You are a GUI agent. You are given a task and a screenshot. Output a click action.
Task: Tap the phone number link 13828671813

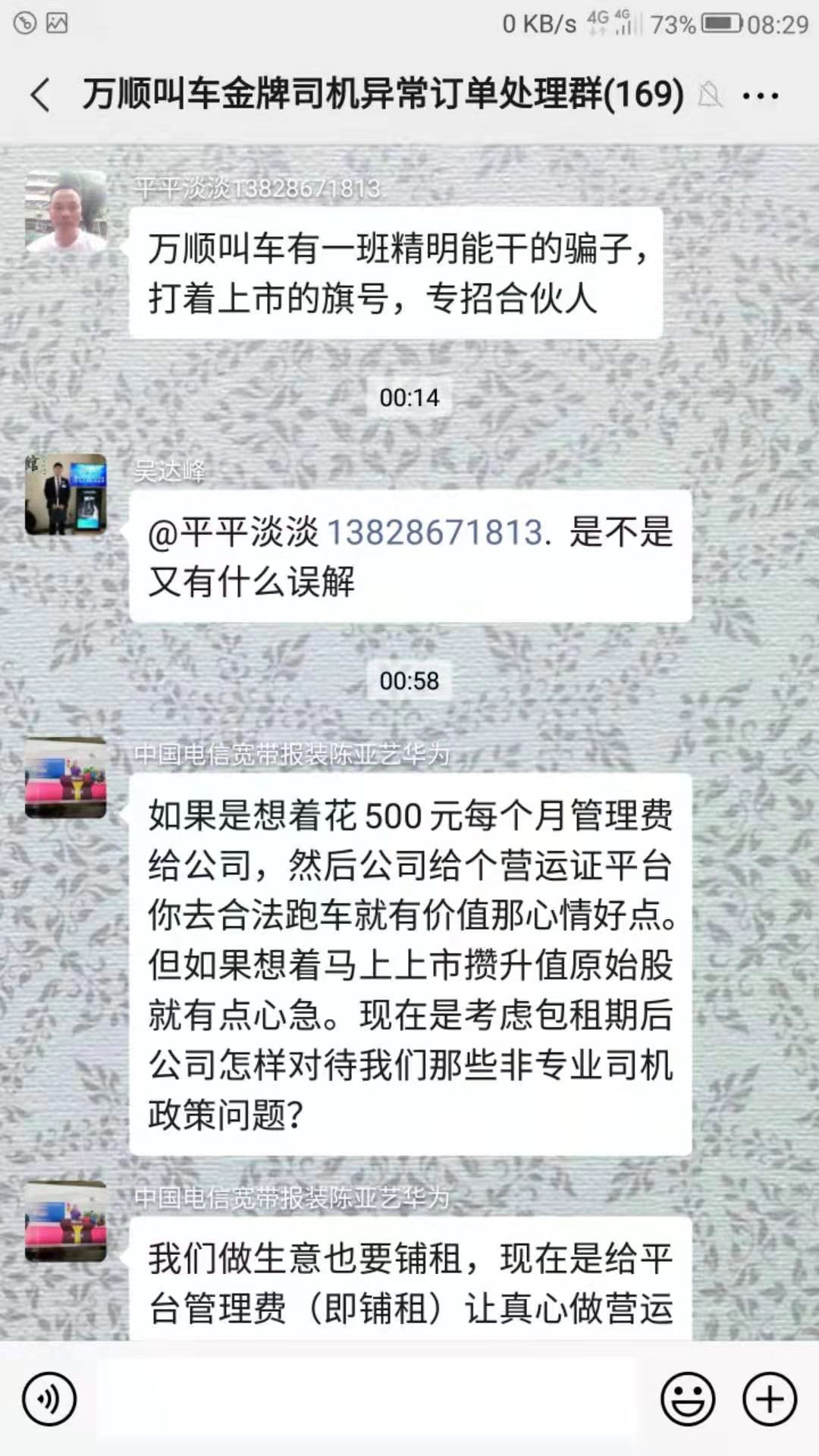coord(435,532)
